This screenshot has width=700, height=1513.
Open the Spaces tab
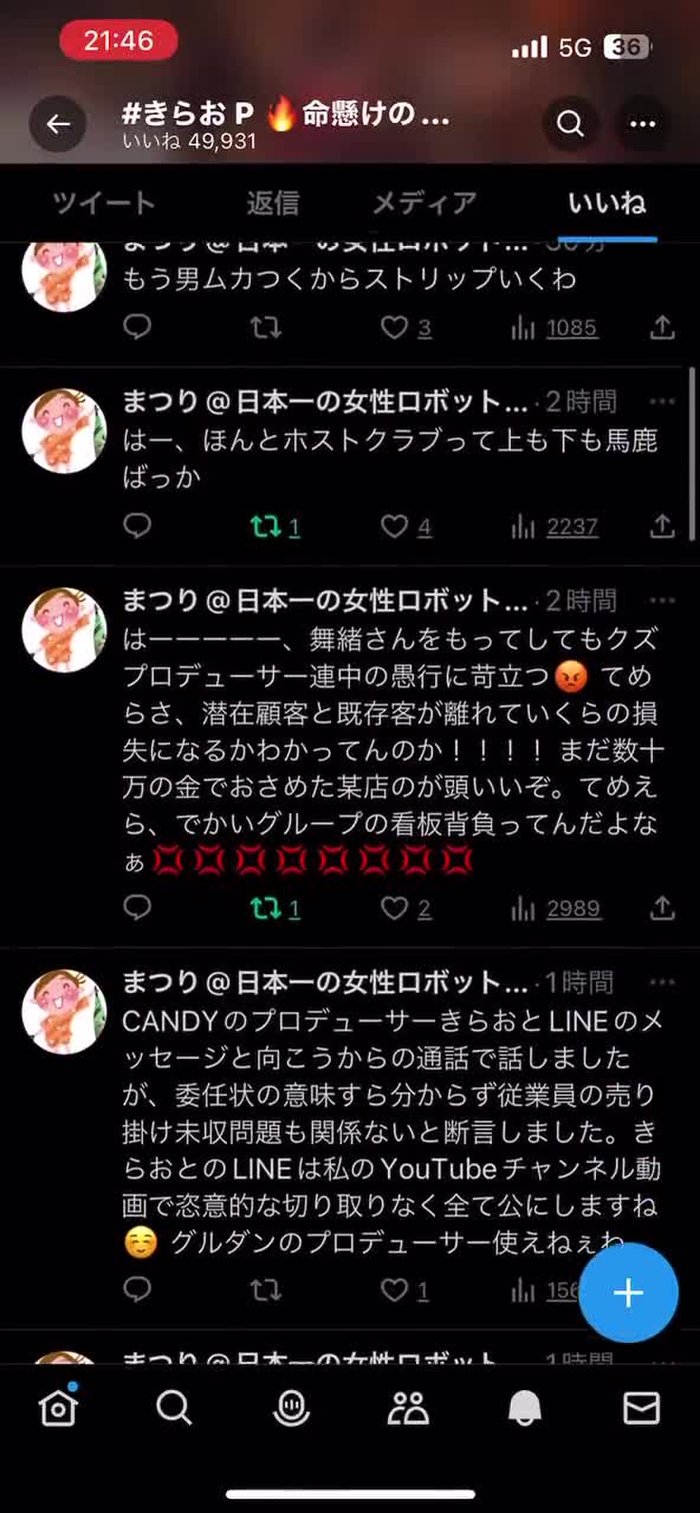[291, 1407]
